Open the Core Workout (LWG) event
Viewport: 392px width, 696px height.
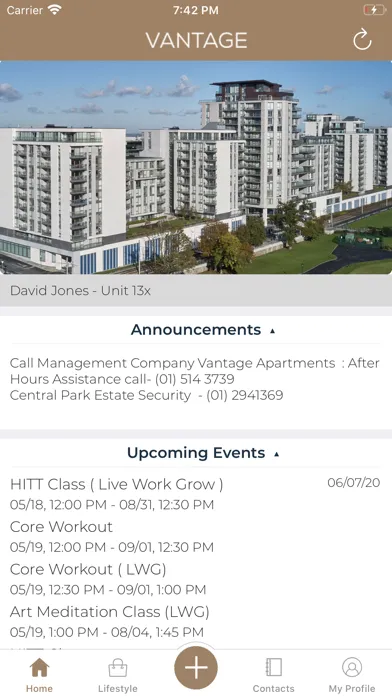coord(195,578)
